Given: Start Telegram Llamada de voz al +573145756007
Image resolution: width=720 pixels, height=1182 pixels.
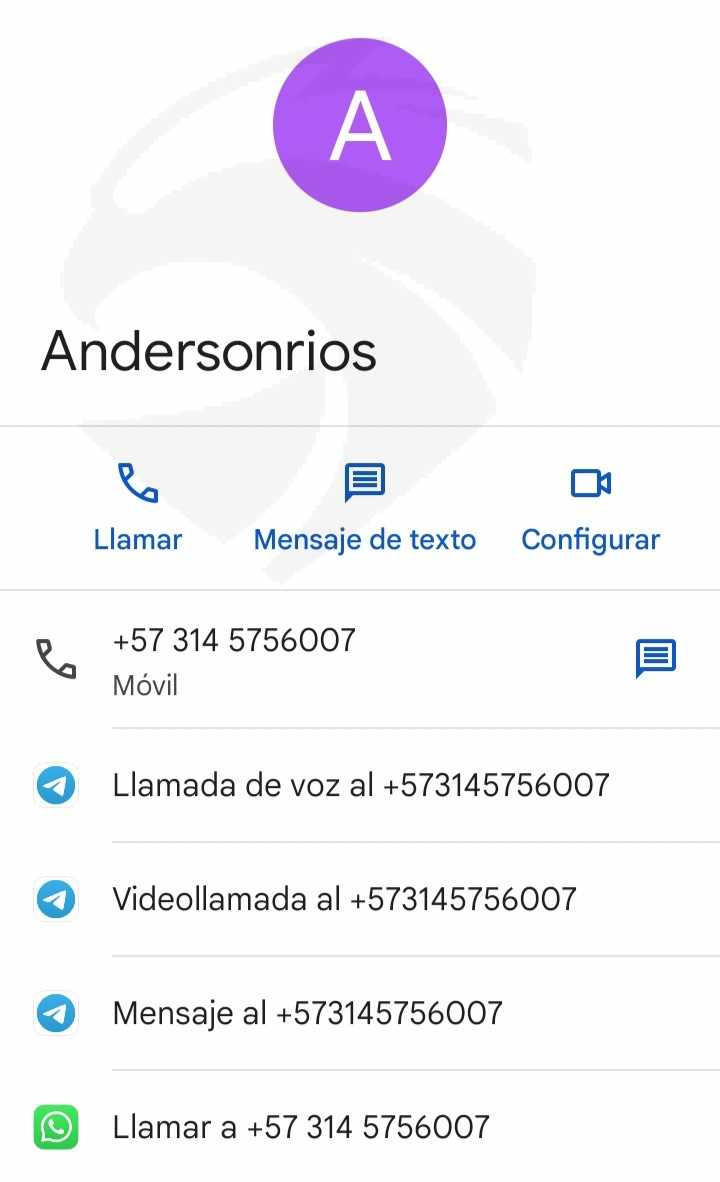Looking at the screenshot, I should [x=360, y=785].
